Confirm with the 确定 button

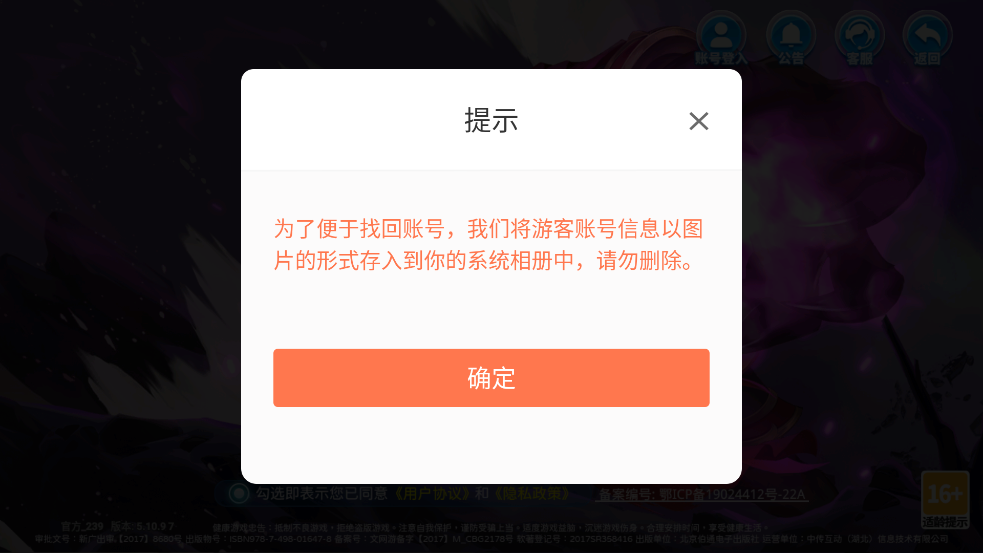(491, 378)
